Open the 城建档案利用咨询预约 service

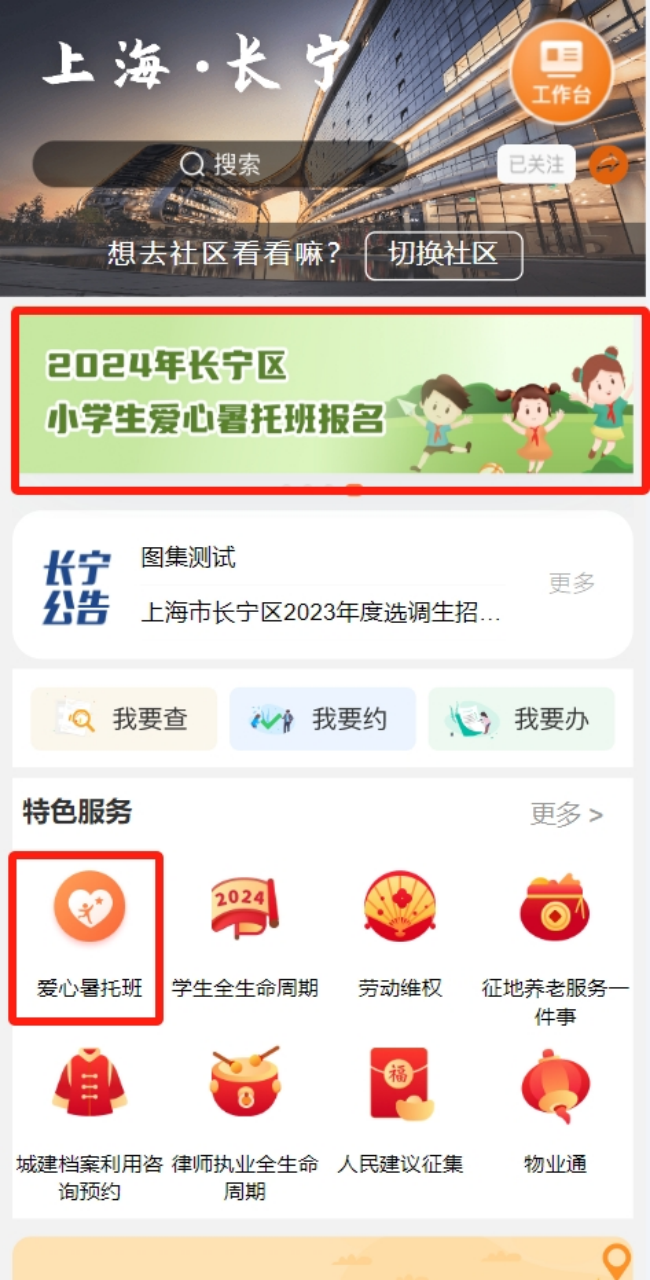coord(89,1120)
